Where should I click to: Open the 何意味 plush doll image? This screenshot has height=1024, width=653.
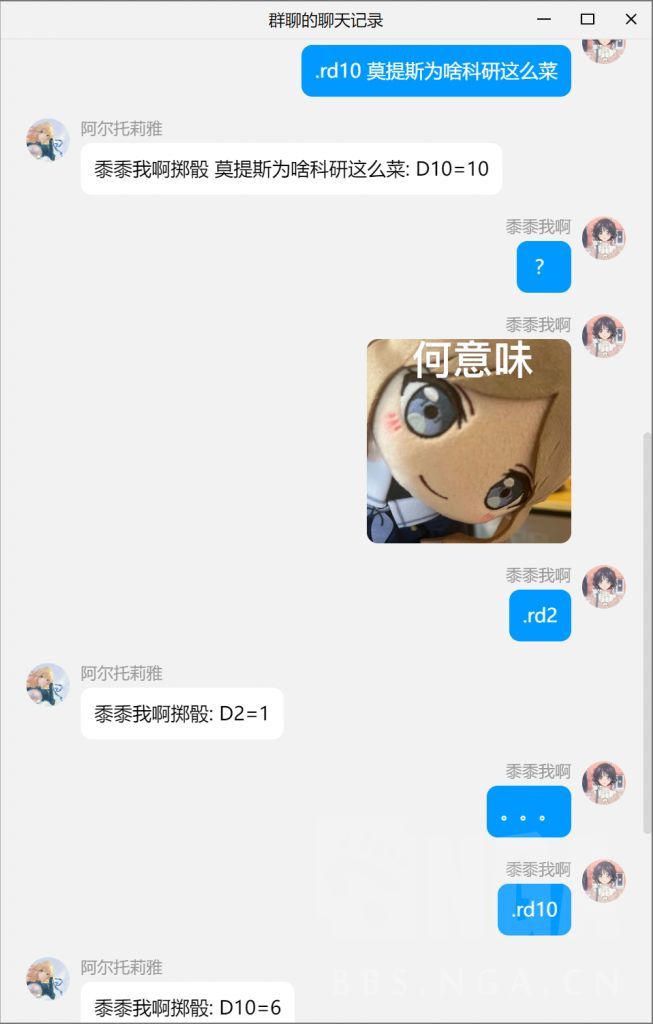pyautogui.click(x=469, y=441)
